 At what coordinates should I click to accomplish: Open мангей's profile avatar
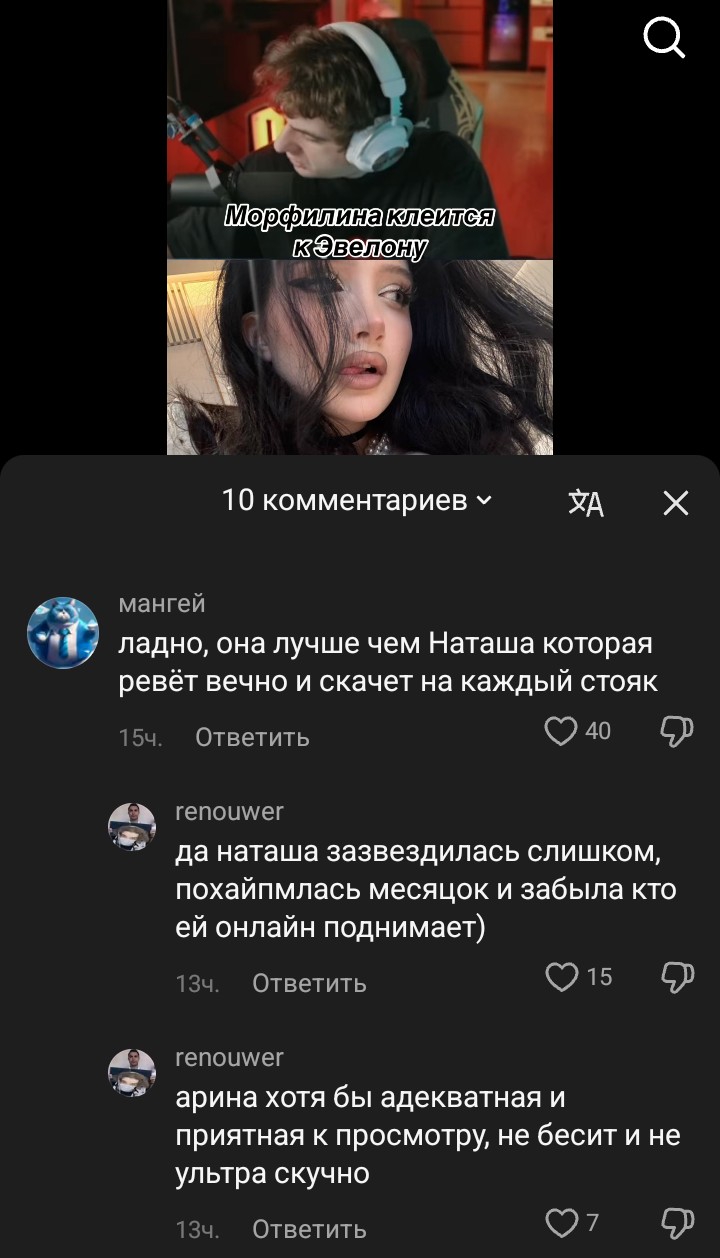(63, 632)
